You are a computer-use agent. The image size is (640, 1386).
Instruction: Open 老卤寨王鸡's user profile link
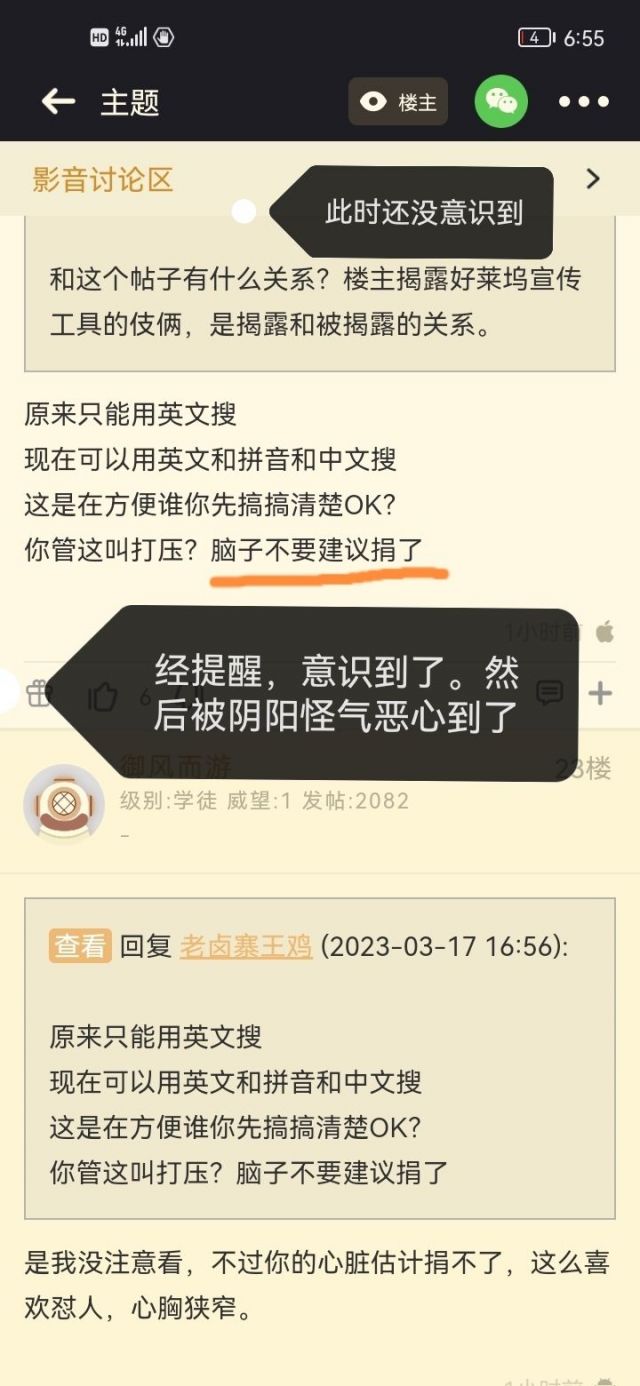pos(246,946)
